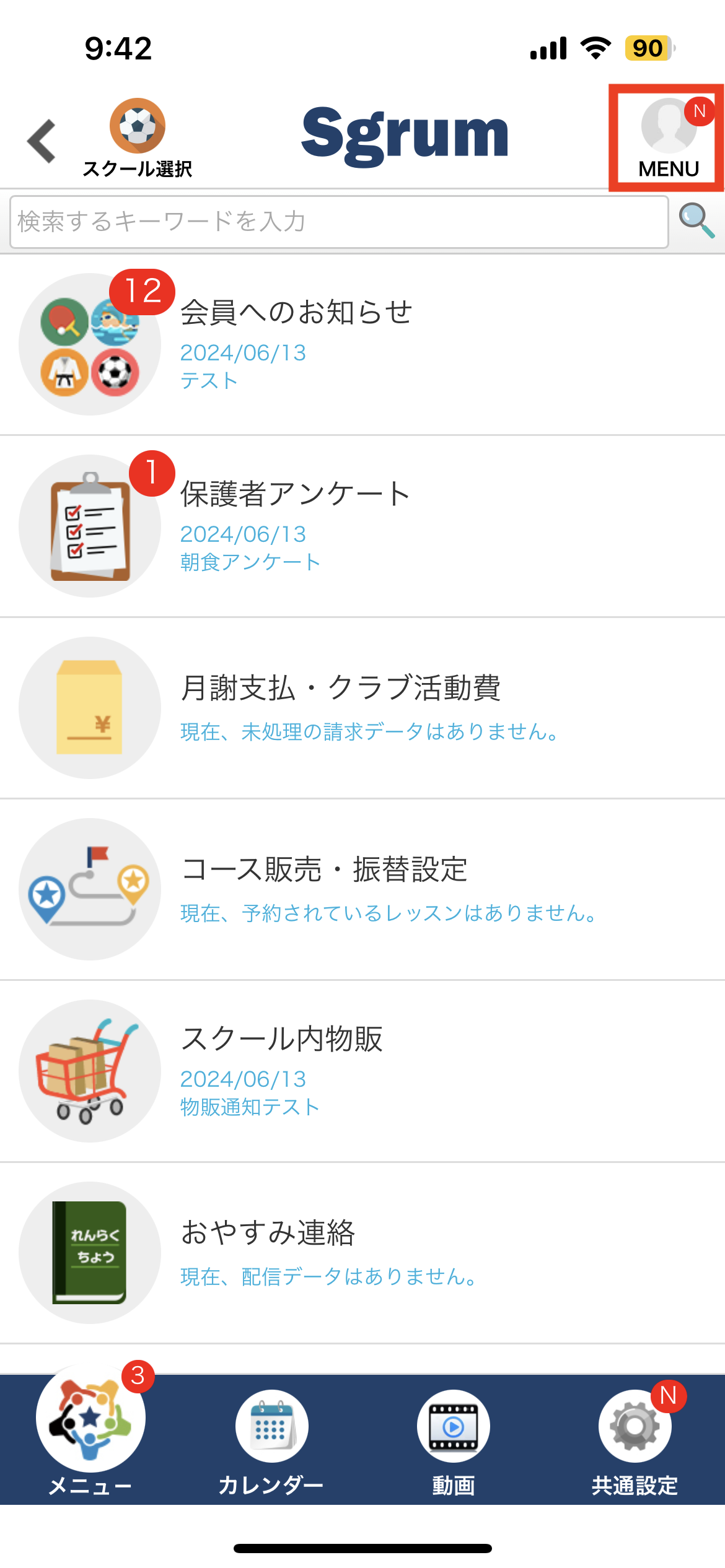Open the 朝食アンケート survey link
The image size is (725, 1568).
pos(249,561)
